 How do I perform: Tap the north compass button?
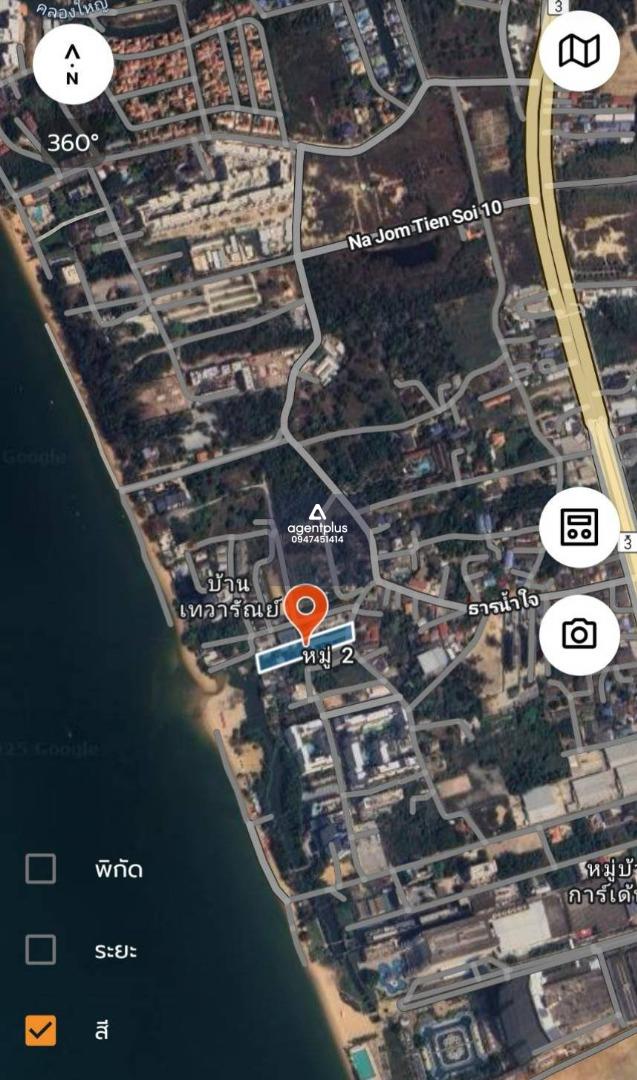(x=72, y=64)
